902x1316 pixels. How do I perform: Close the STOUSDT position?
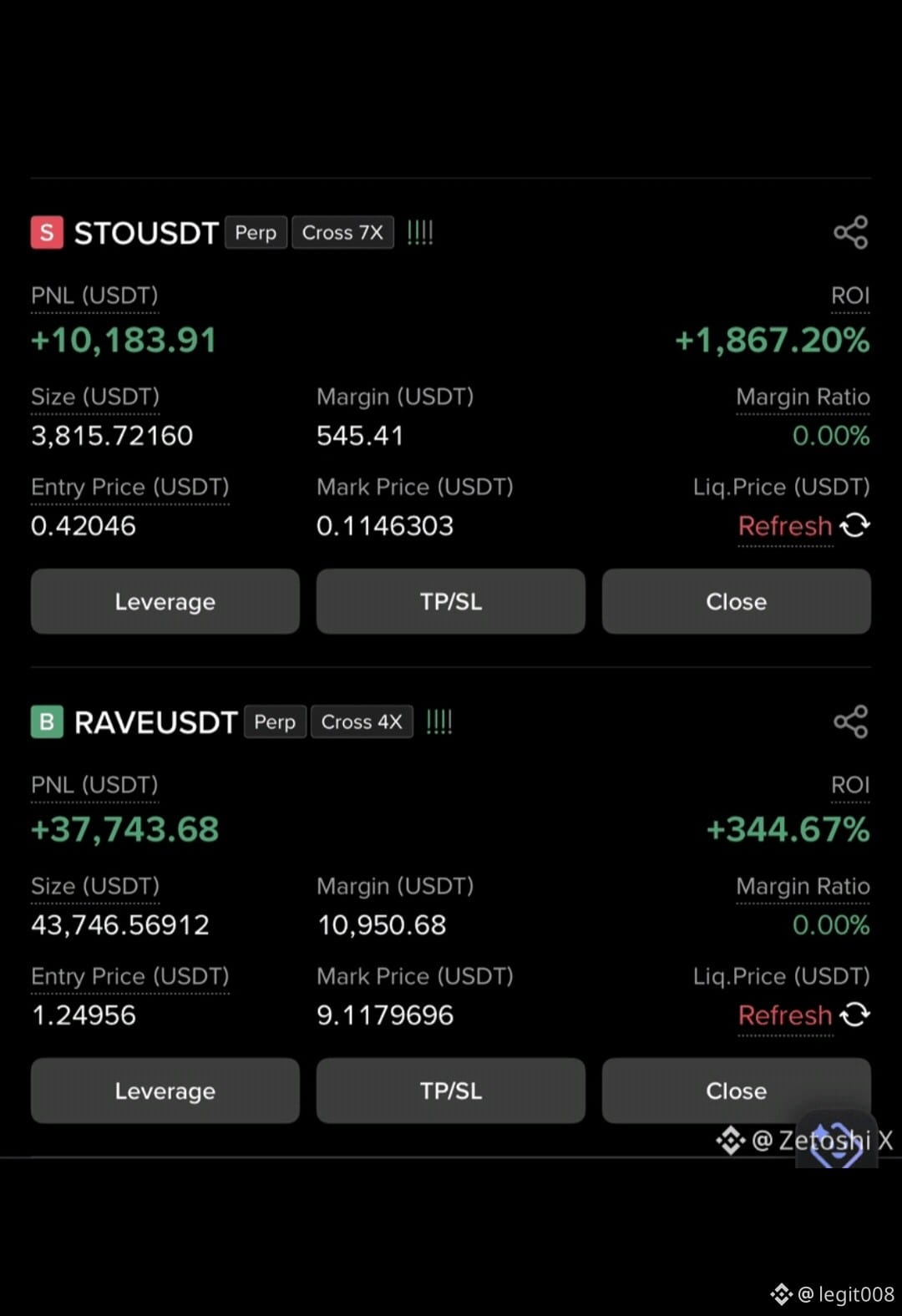tap(737, 601)
